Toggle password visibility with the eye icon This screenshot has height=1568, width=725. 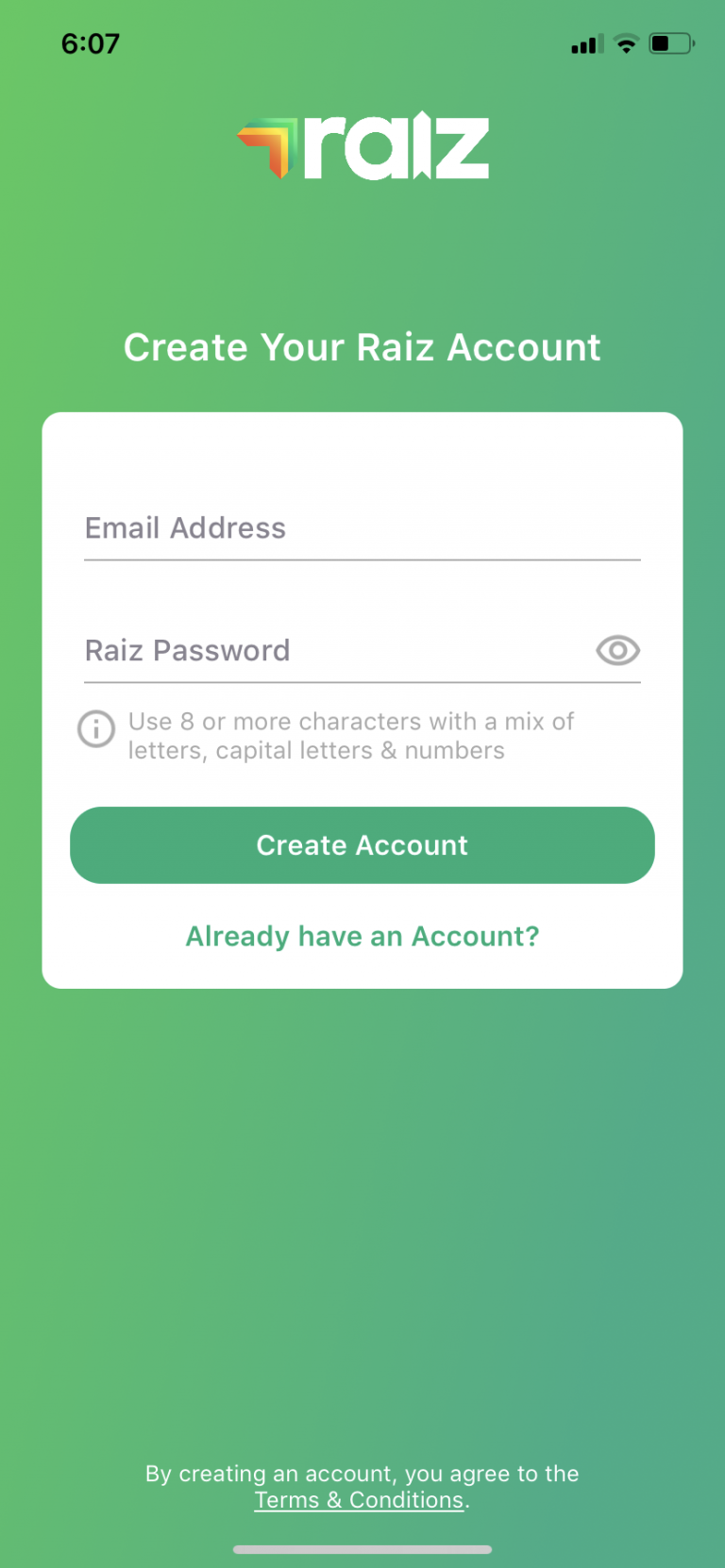617,651
